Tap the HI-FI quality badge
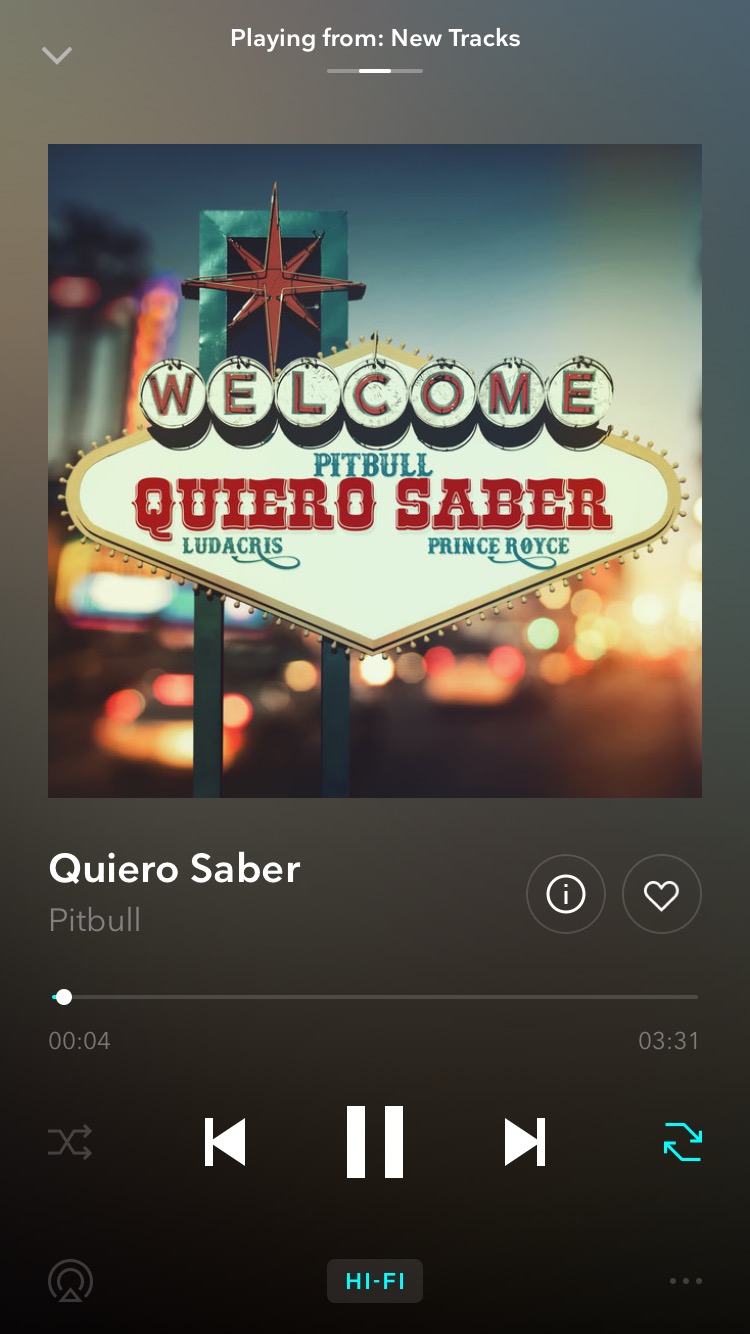 coord(375,1281)
